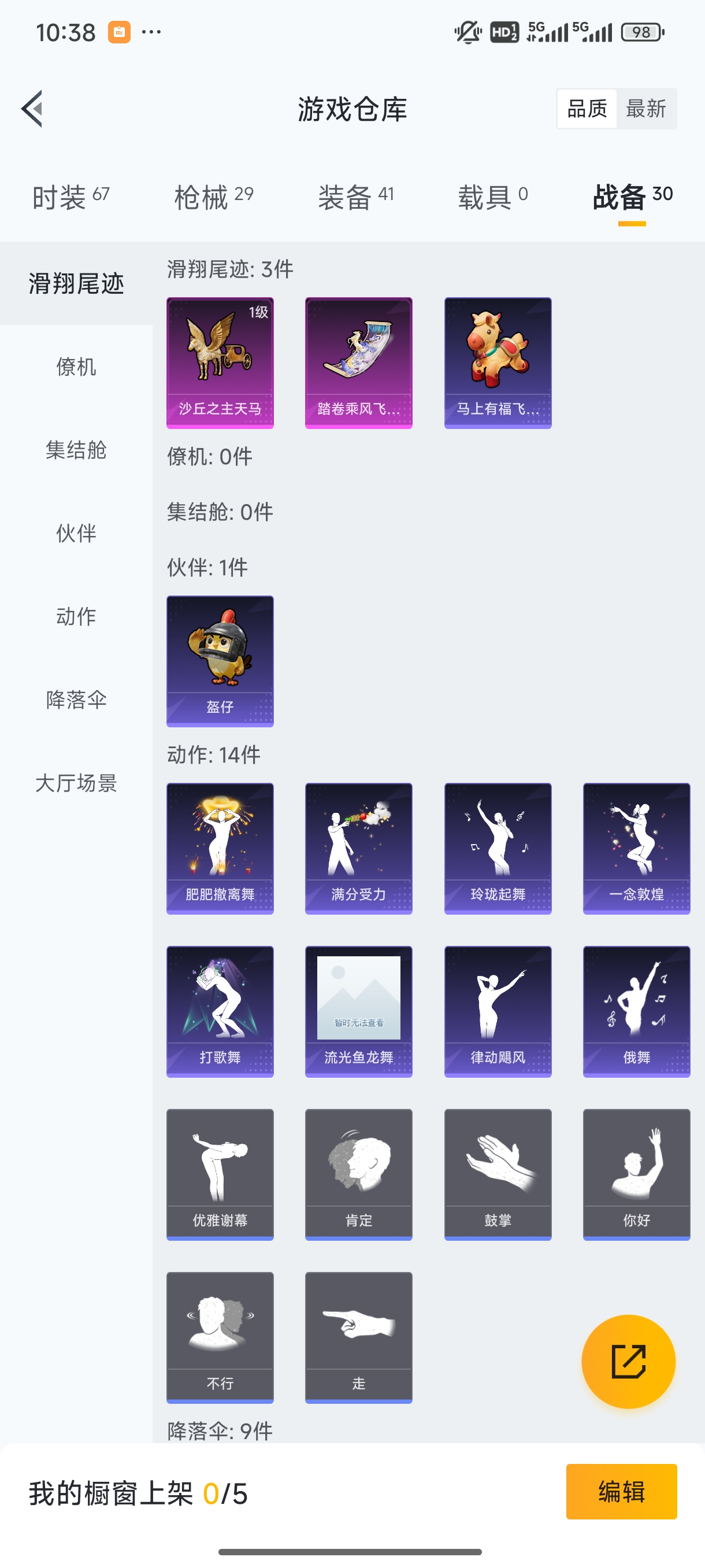The image size is (705, 1568).
Task: Select the 马上有福飞 glider trail
Action: tap(497, 361)
